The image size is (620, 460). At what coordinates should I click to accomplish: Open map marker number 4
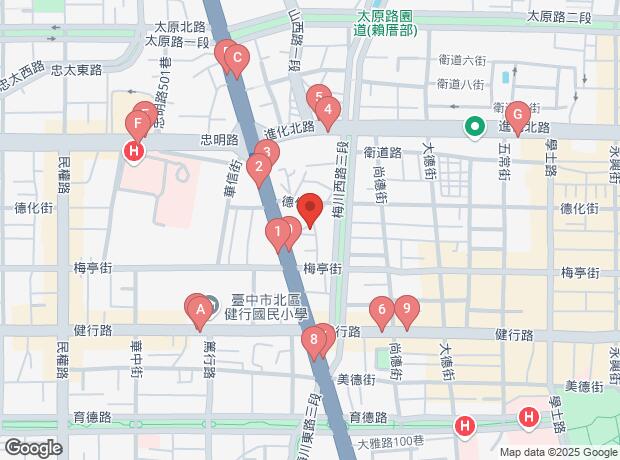(x=328, y=110)
